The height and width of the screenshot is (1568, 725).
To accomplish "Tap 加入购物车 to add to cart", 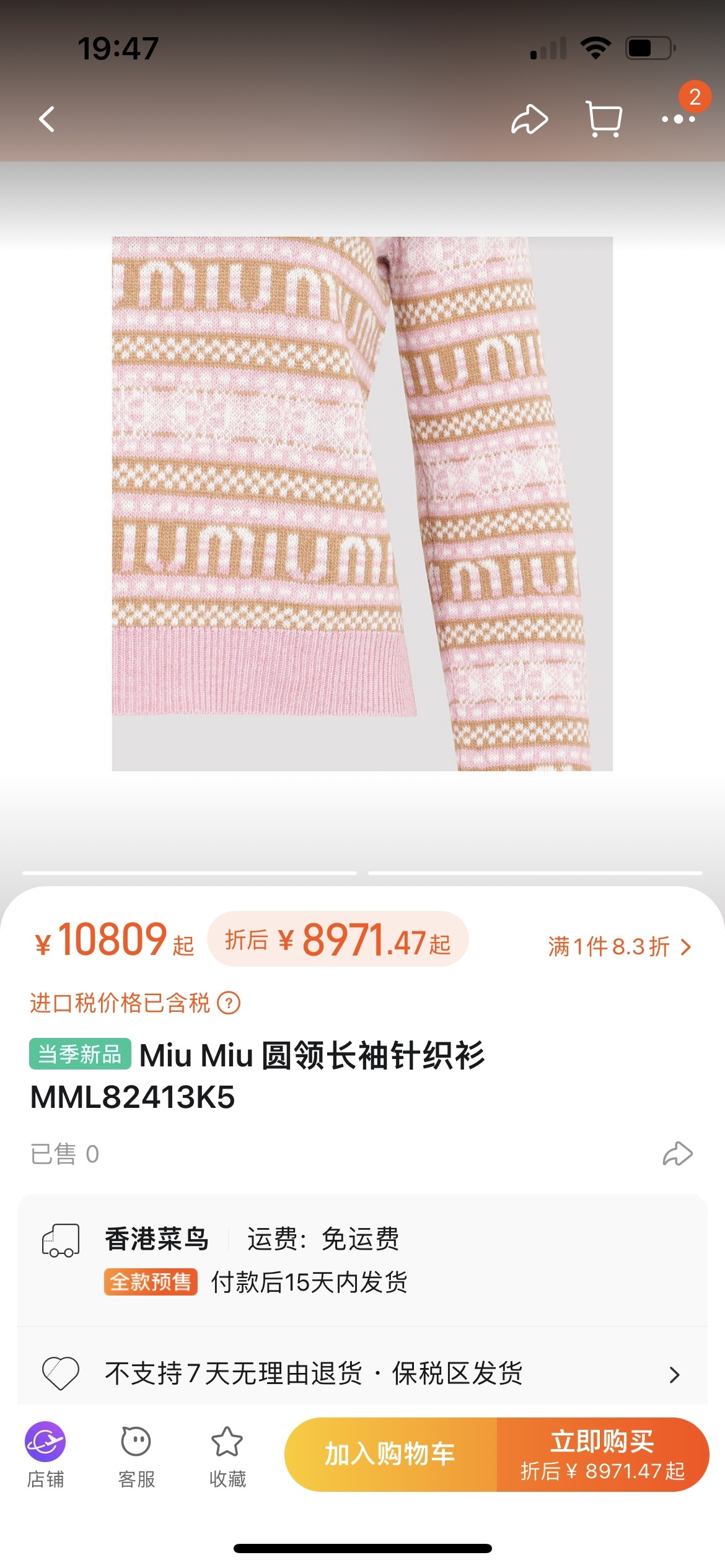I will point(390,1454).
